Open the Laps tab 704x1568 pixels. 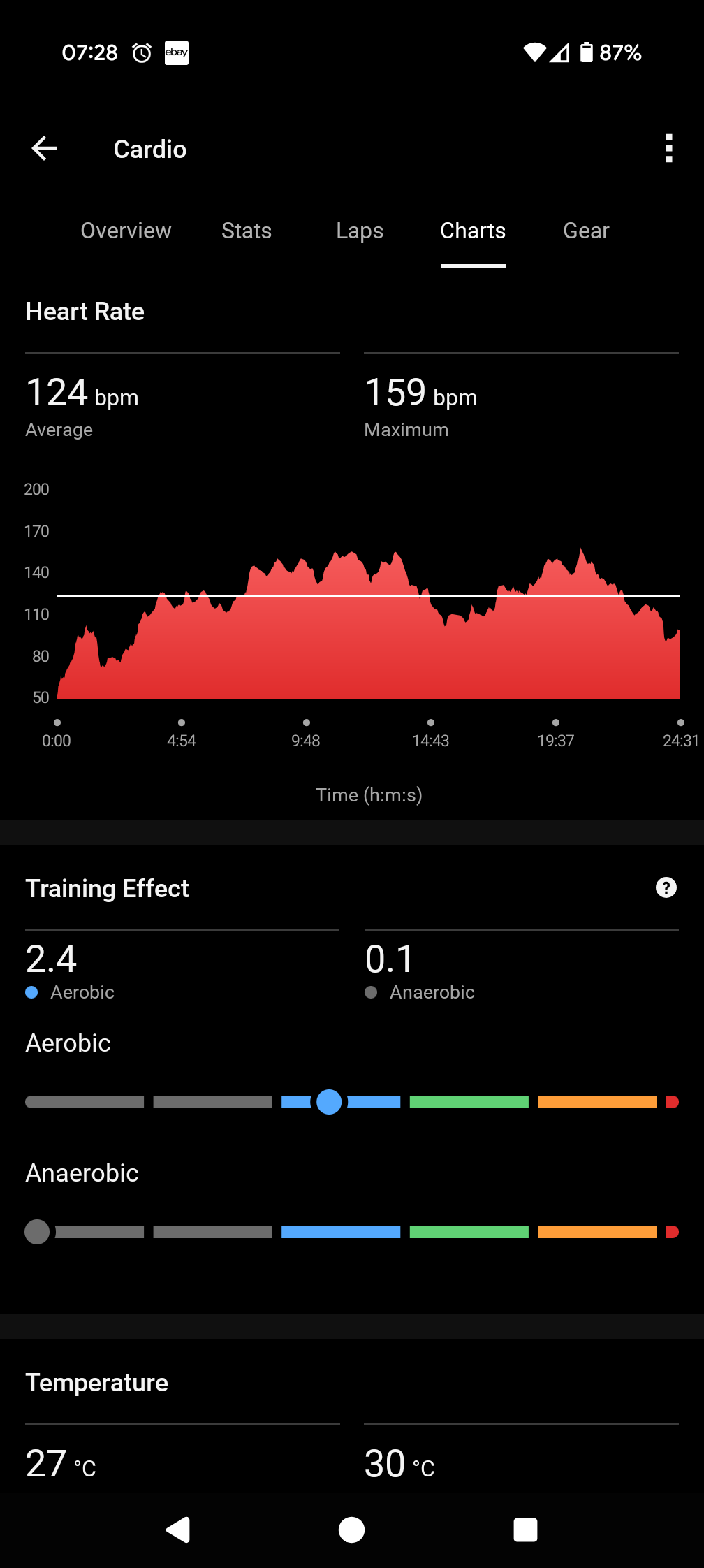360,231
